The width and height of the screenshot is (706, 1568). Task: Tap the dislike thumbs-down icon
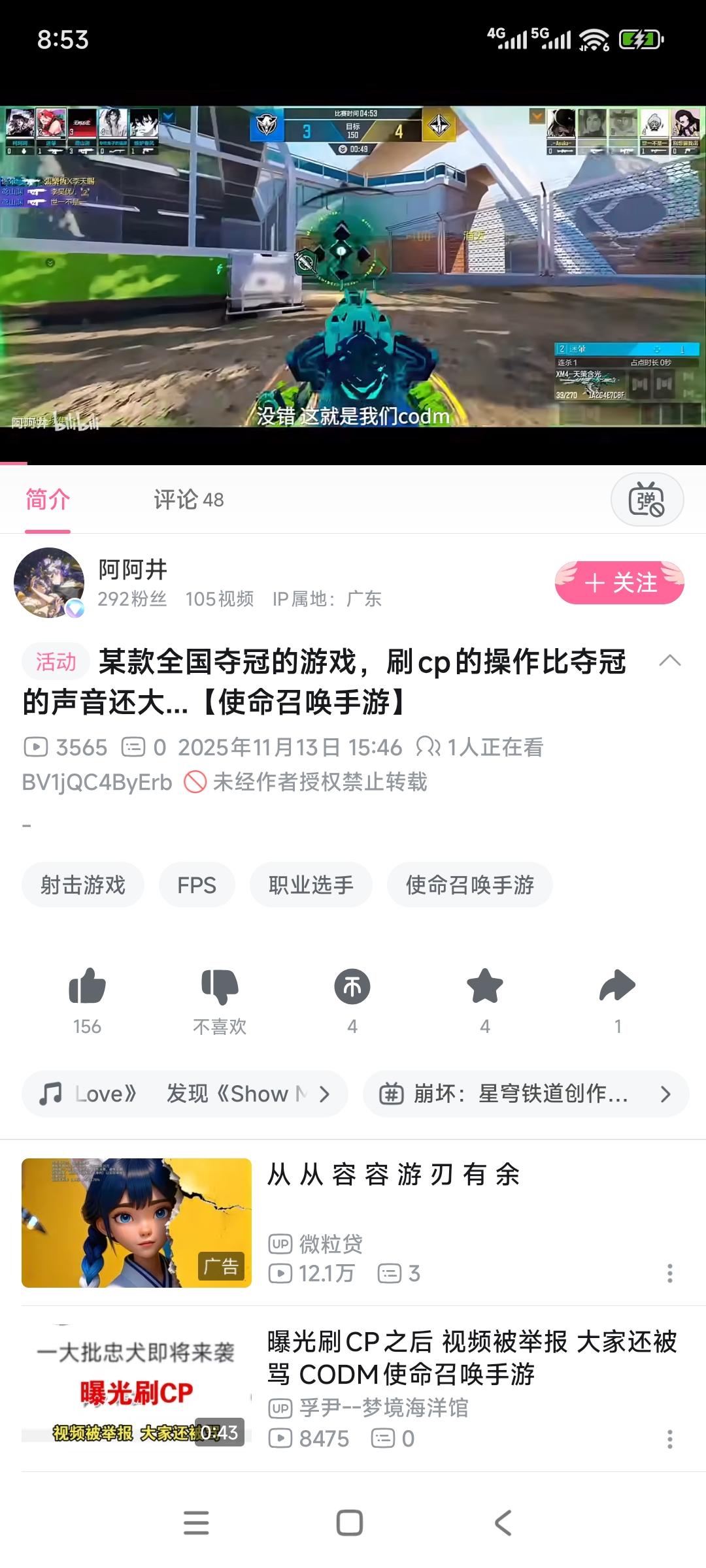point(220,987)
